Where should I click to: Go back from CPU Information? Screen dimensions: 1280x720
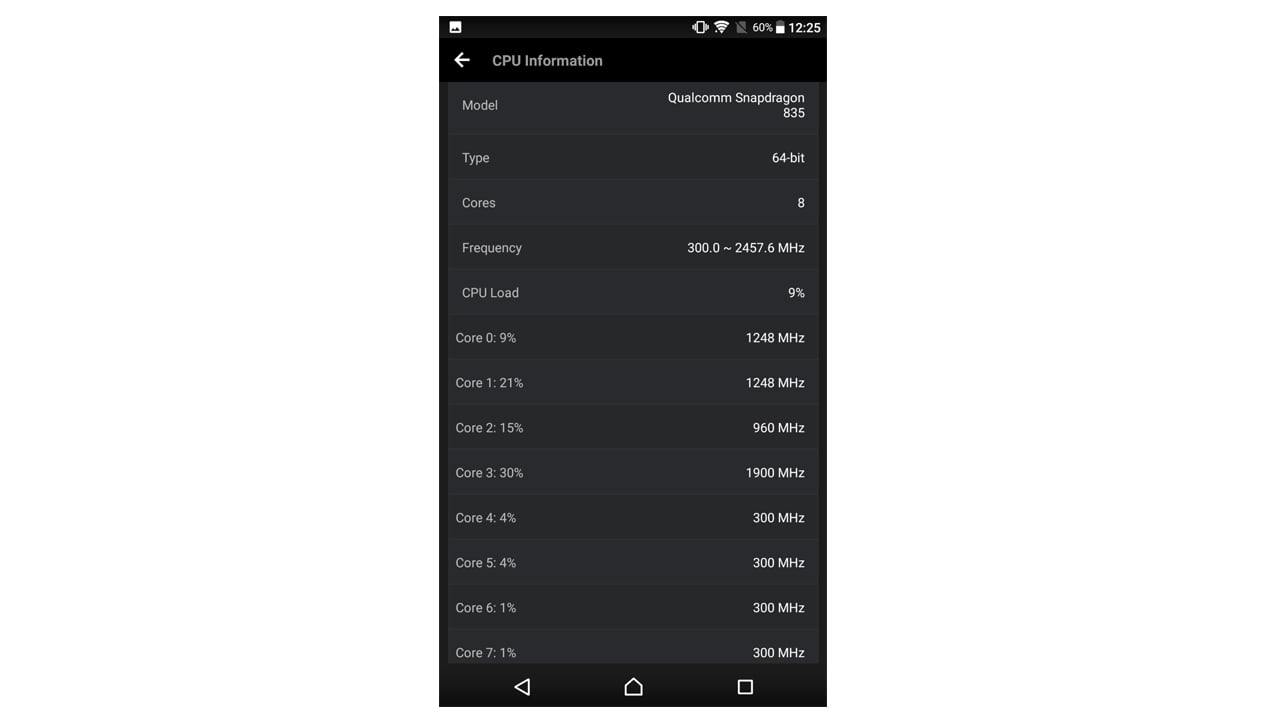(462, 60)
